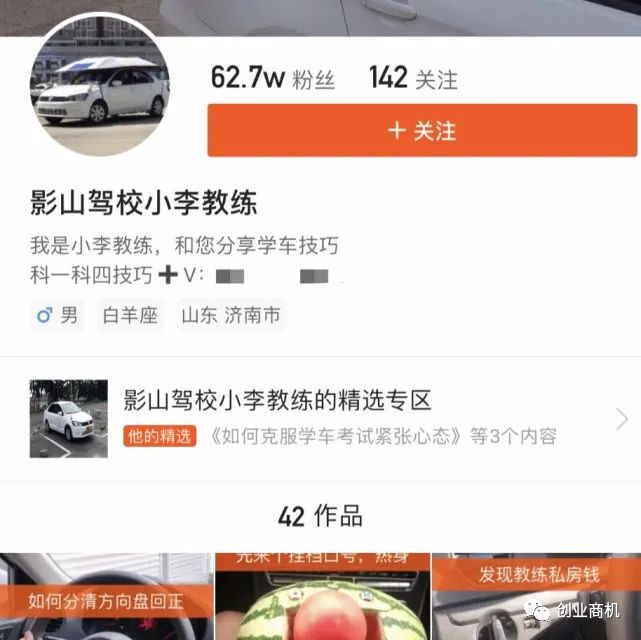Viewport: 641px width, 640px height.
Task: Follow 影山驾校小李教练 with the orange 关注 button
Action: pos(421,131)
